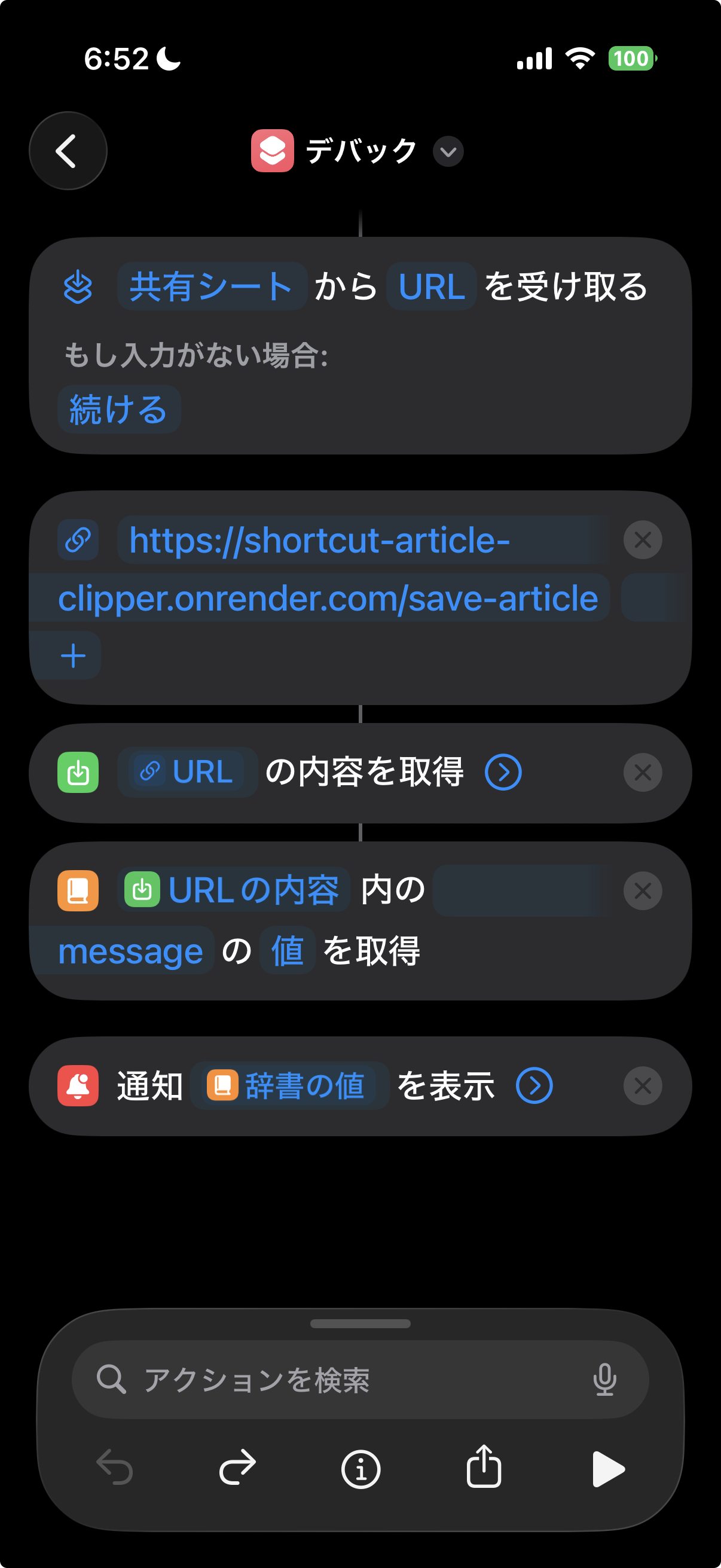This screenshot has width=721, height=1568.
Task: Go back from the デバック shortcut editor
Action: pos(68,151)
